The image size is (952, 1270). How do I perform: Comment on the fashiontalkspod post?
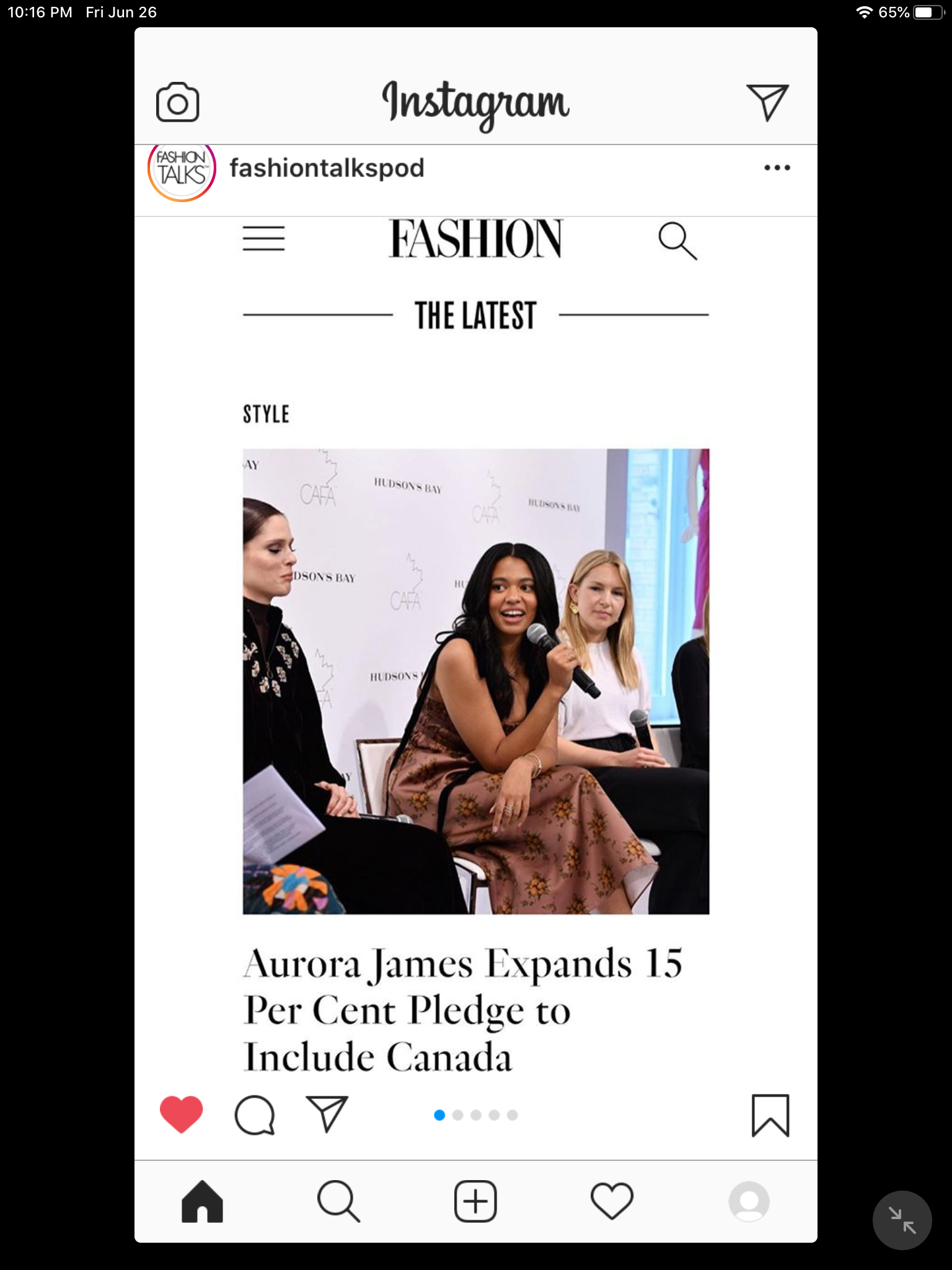click(x=254, y=1115)
